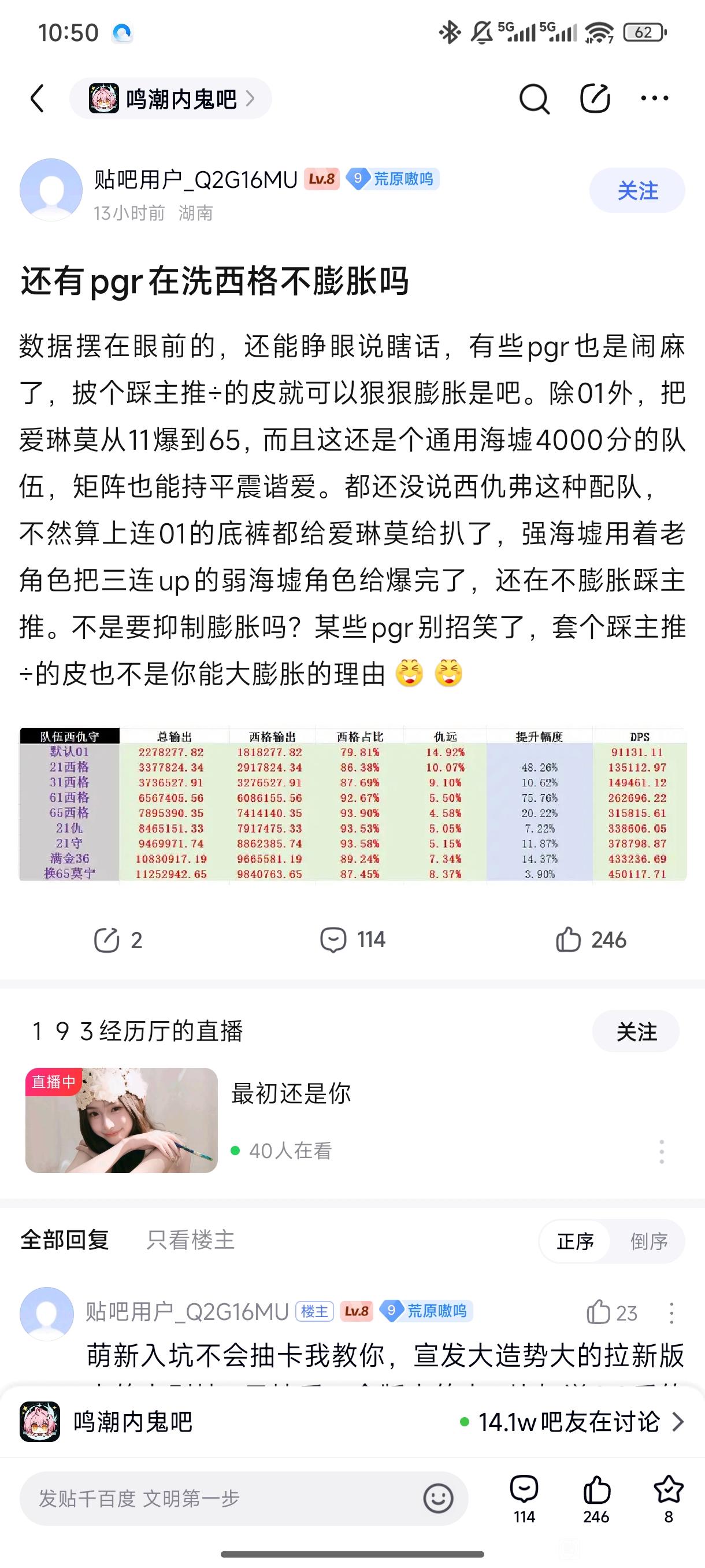Open the 最初还是你 livestream thumbnail
The height and width of the screenshot is (1568, 705).
[x=122, y=1120]
